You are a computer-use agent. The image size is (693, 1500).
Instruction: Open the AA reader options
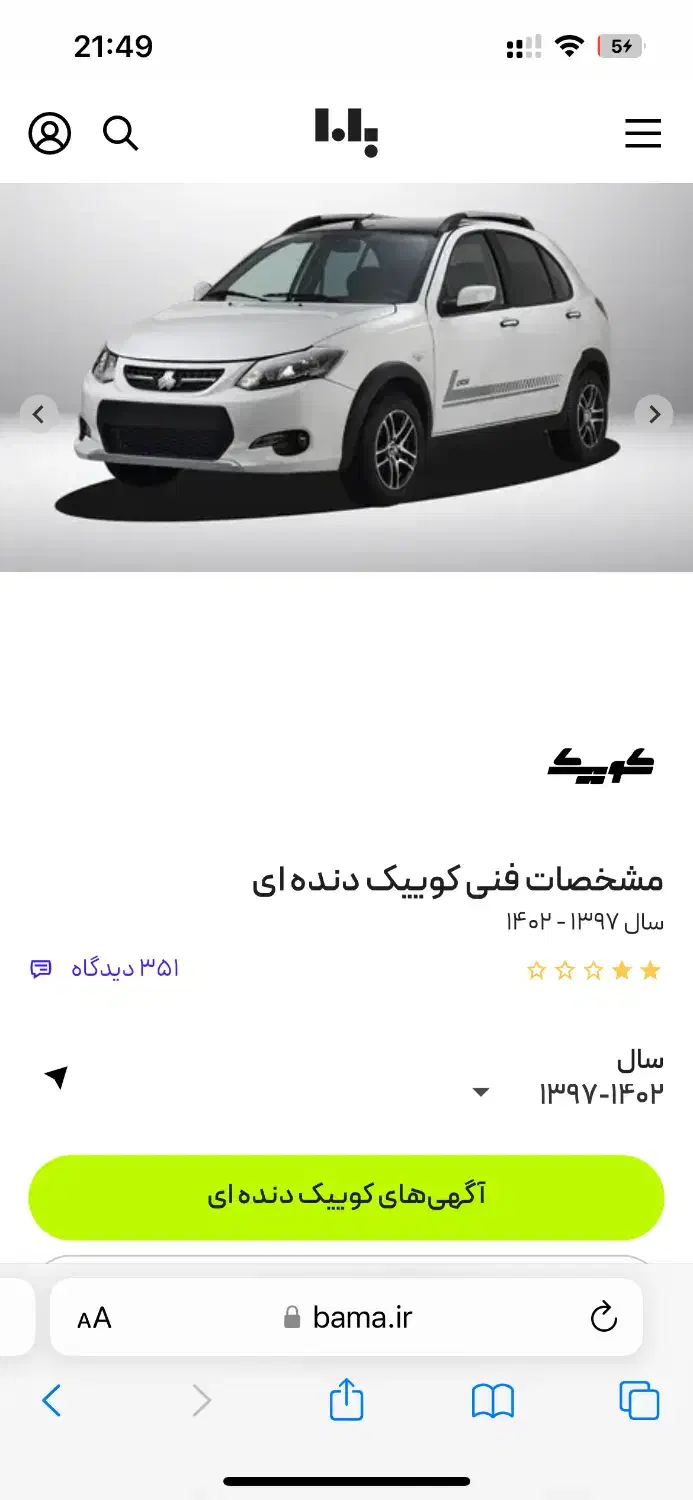pyautogui.click(x=95, y=1318)
